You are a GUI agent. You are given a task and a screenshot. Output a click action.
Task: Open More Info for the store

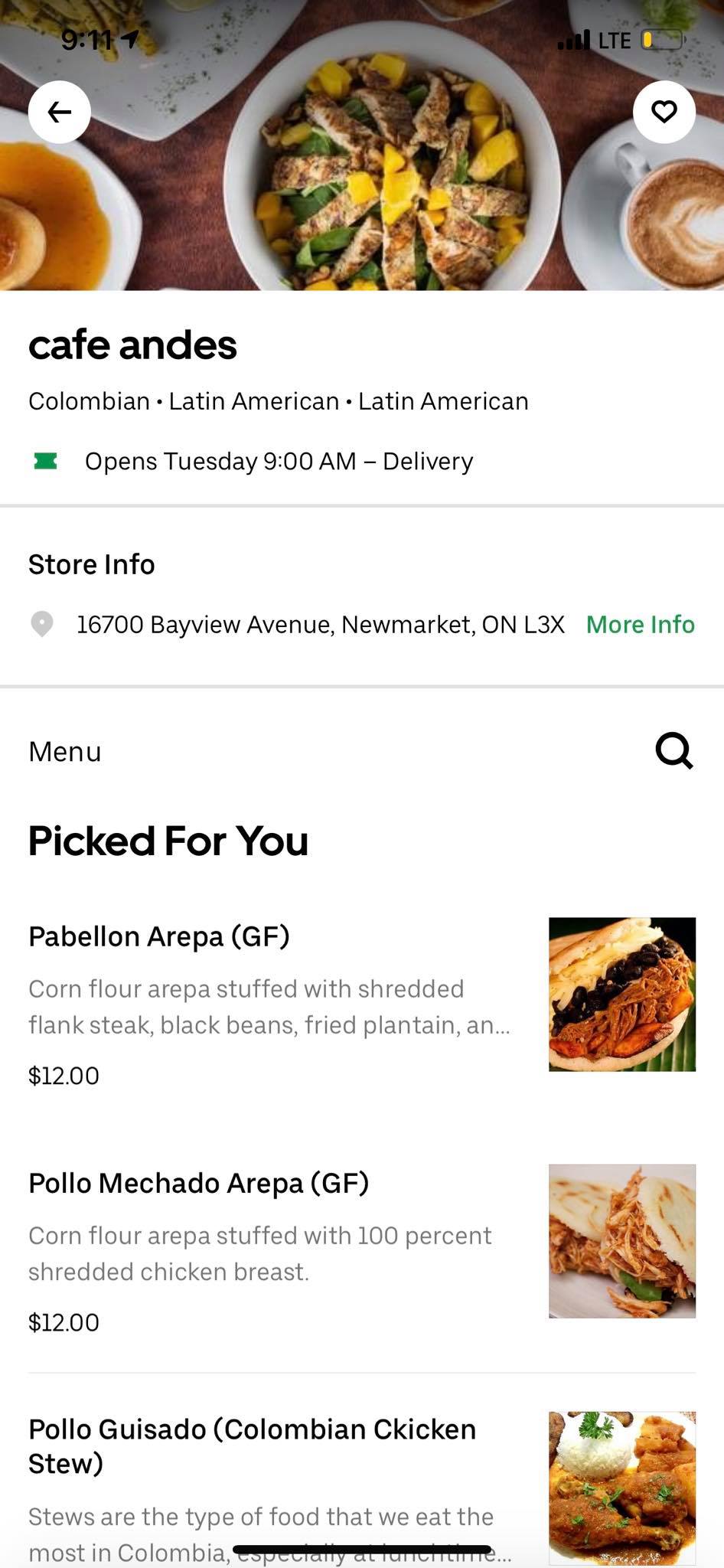click(640, 625)
